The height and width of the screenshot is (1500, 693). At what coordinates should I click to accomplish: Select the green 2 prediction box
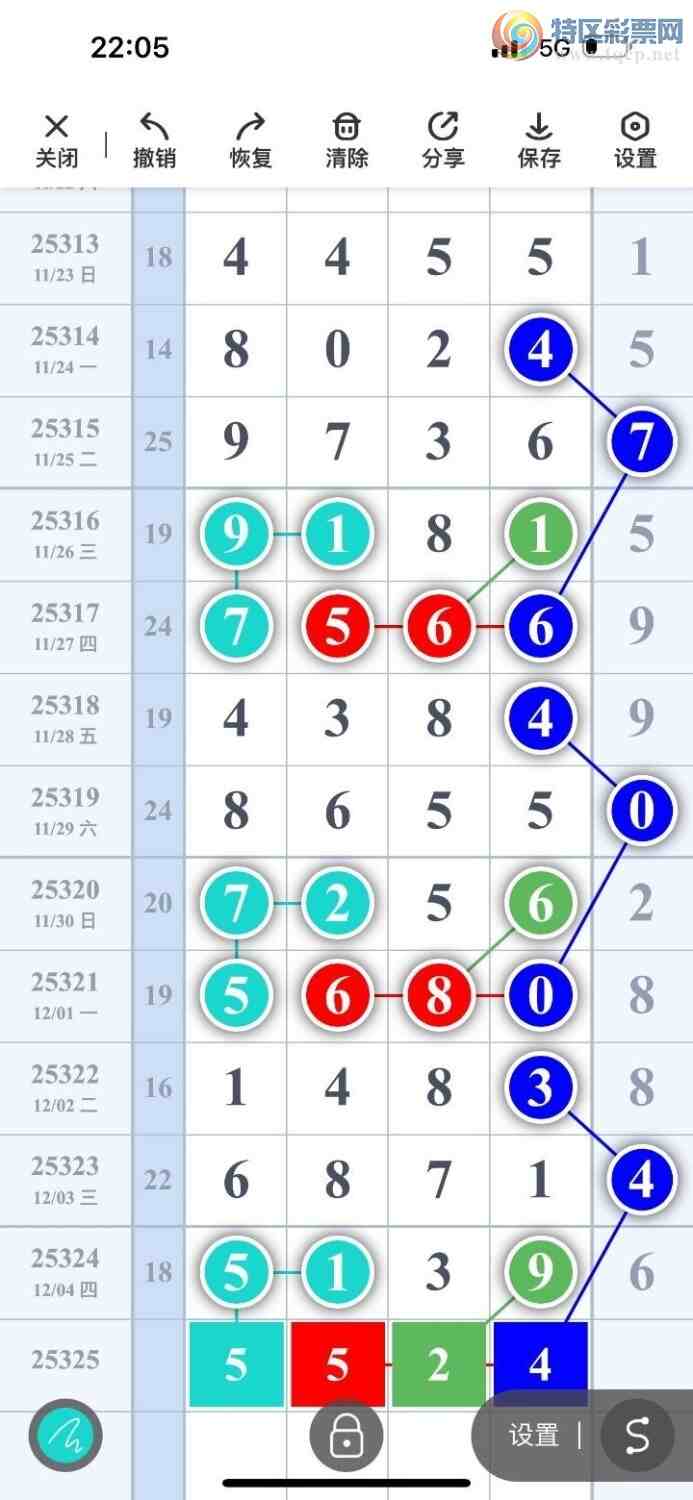point(439,1364)
